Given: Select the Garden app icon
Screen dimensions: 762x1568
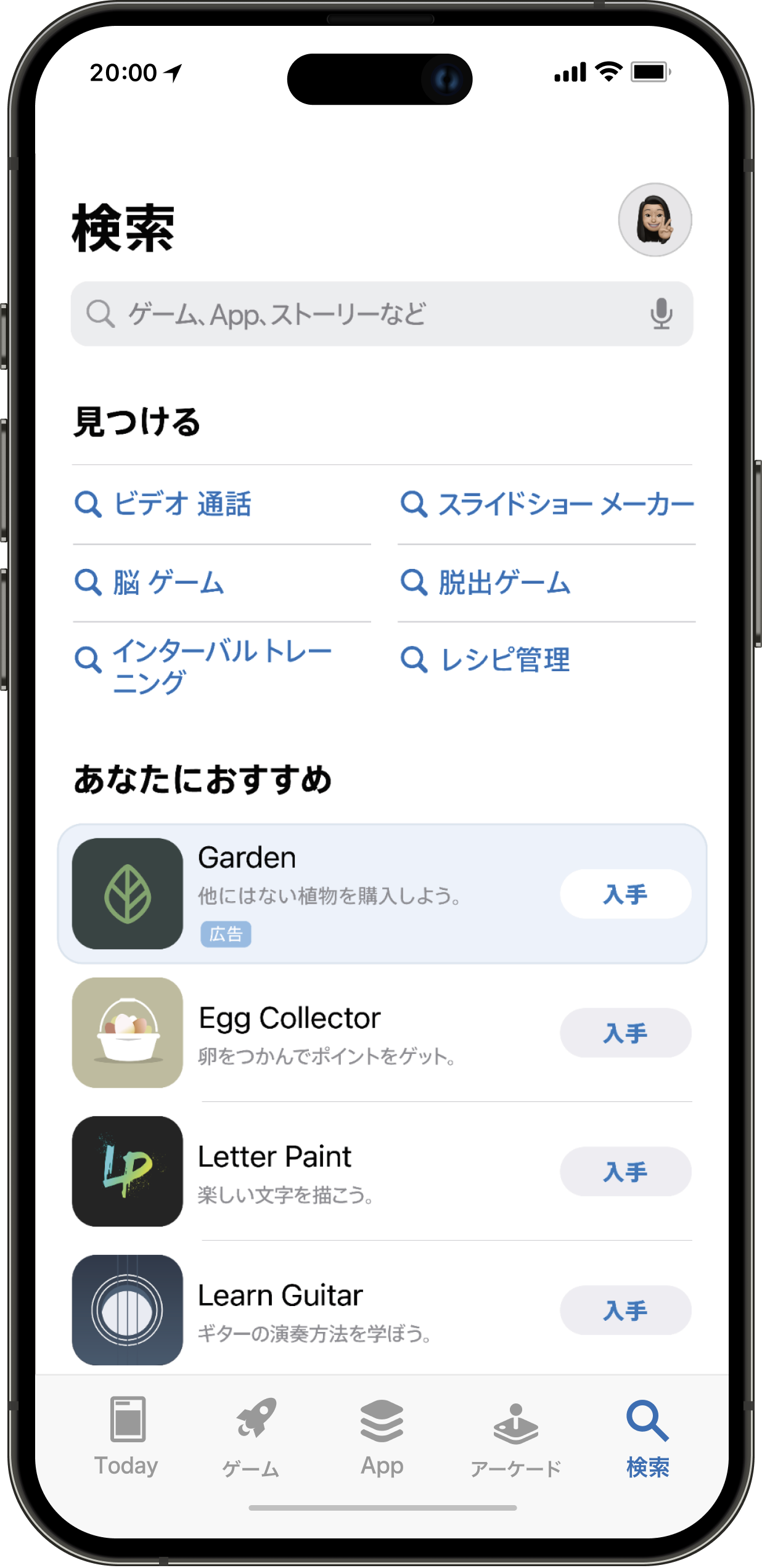Looking at the screenshot, I should (x=126, y=895).
